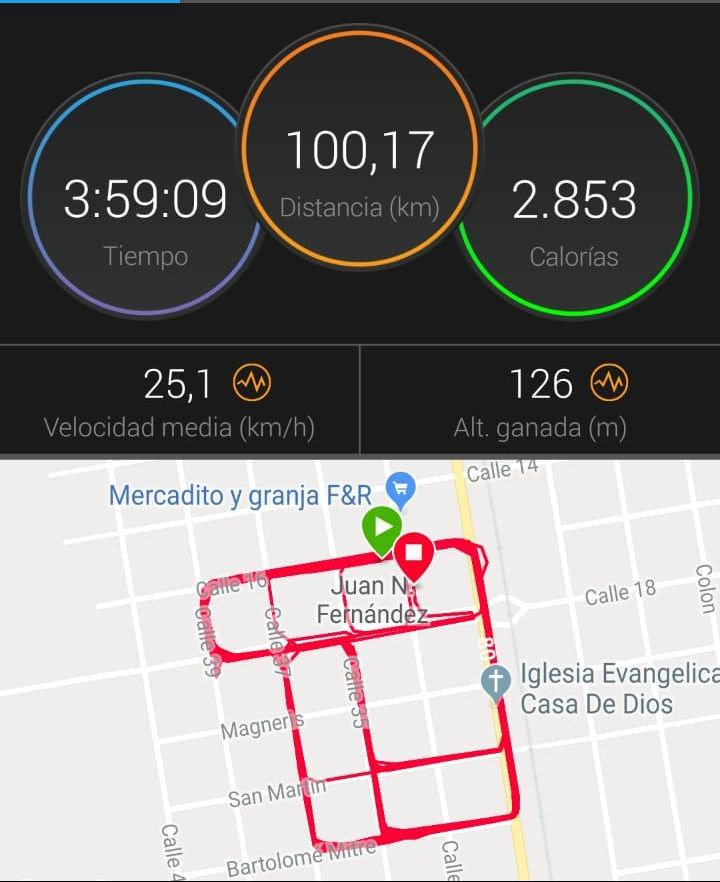Open the route map in full view
The width and height of the screenshot is (720, 882).
(360, 670)
